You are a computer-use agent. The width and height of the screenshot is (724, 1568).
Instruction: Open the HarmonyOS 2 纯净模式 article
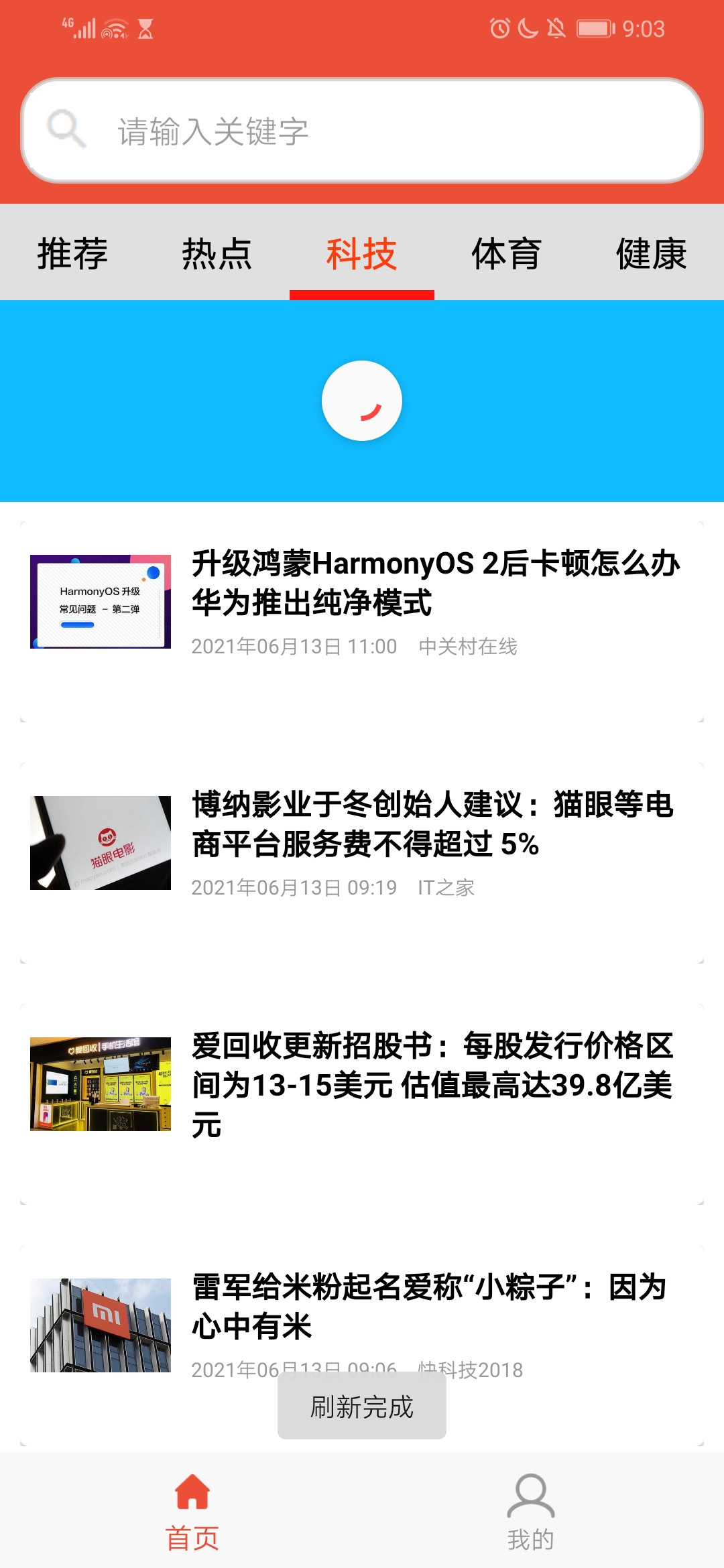(434, 583)
